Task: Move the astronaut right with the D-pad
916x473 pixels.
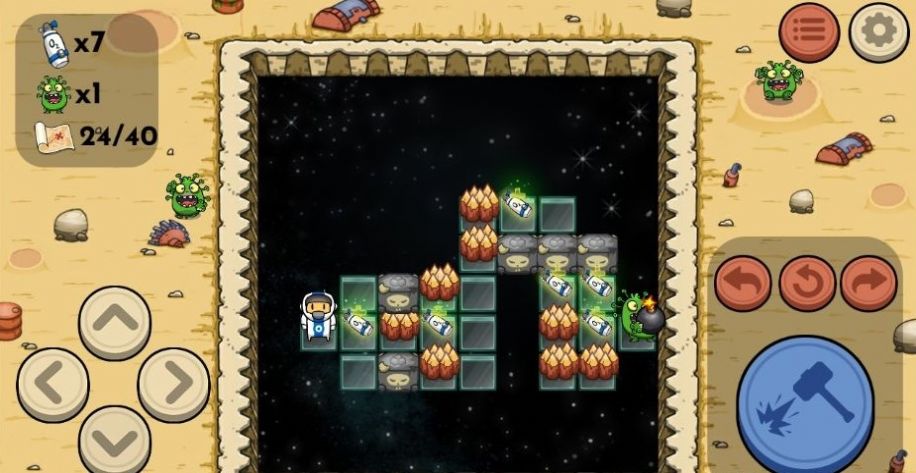Action: [173, 383]
